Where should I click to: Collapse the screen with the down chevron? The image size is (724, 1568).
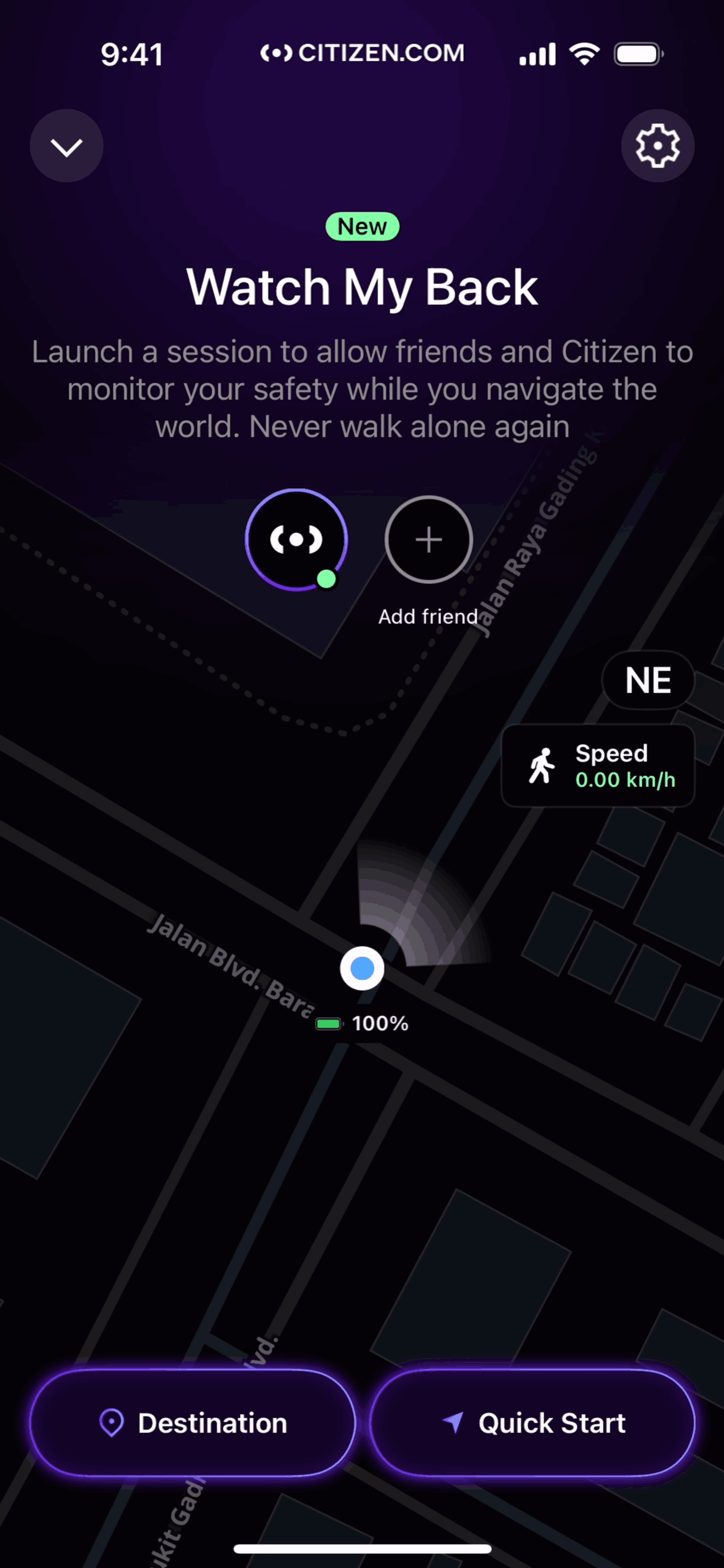click(x=66, y=146)
